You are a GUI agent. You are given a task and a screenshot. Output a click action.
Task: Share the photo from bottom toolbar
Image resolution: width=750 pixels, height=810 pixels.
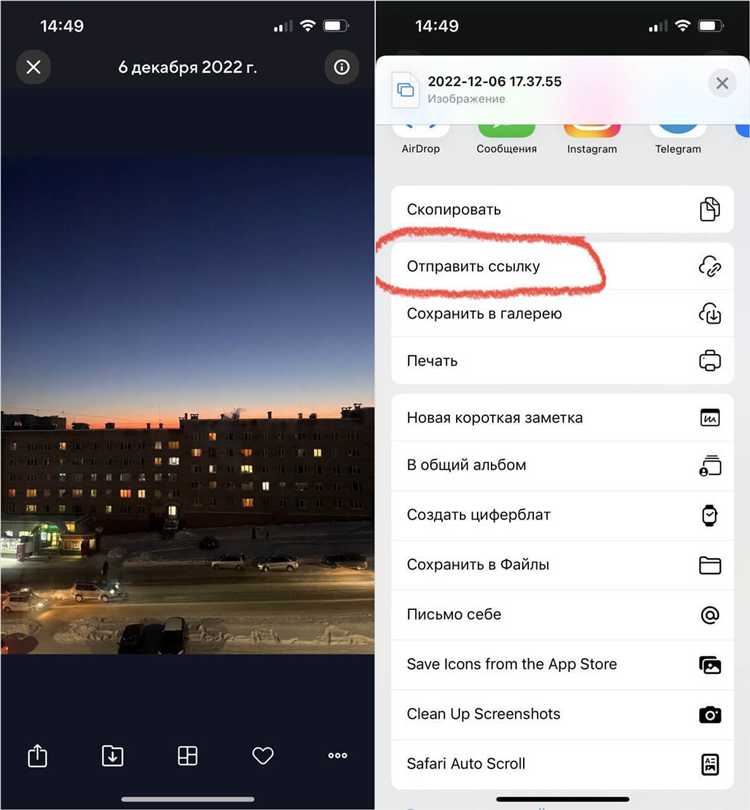coord(37,757)
